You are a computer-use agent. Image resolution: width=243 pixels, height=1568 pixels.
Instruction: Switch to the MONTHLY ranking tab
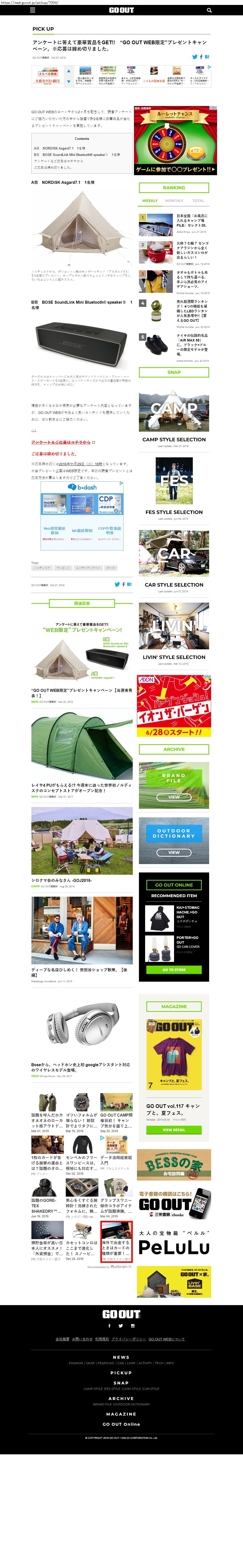click(174, 200)
